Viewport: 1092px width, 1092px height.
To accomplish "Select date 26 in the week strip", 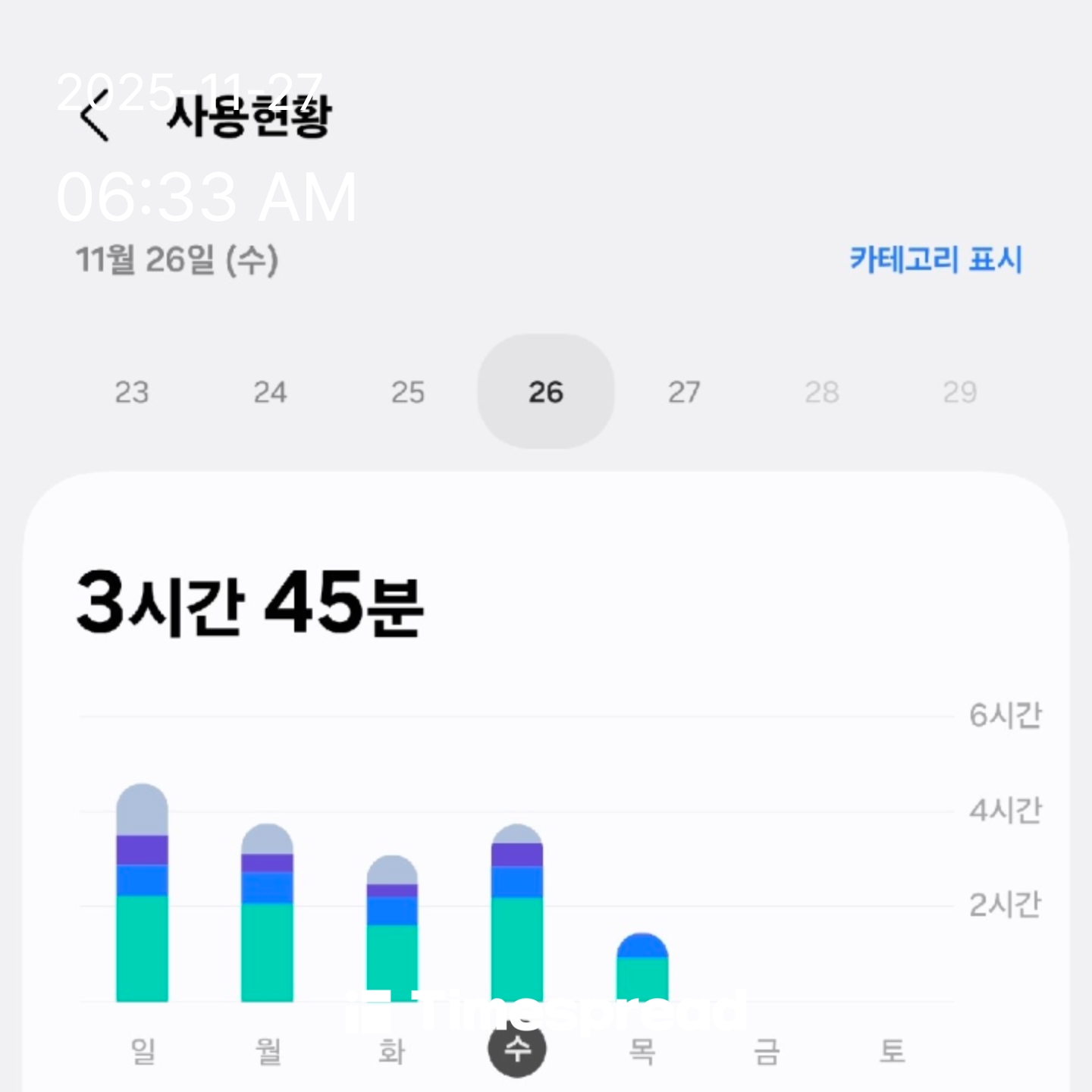I will click(546, 392).
